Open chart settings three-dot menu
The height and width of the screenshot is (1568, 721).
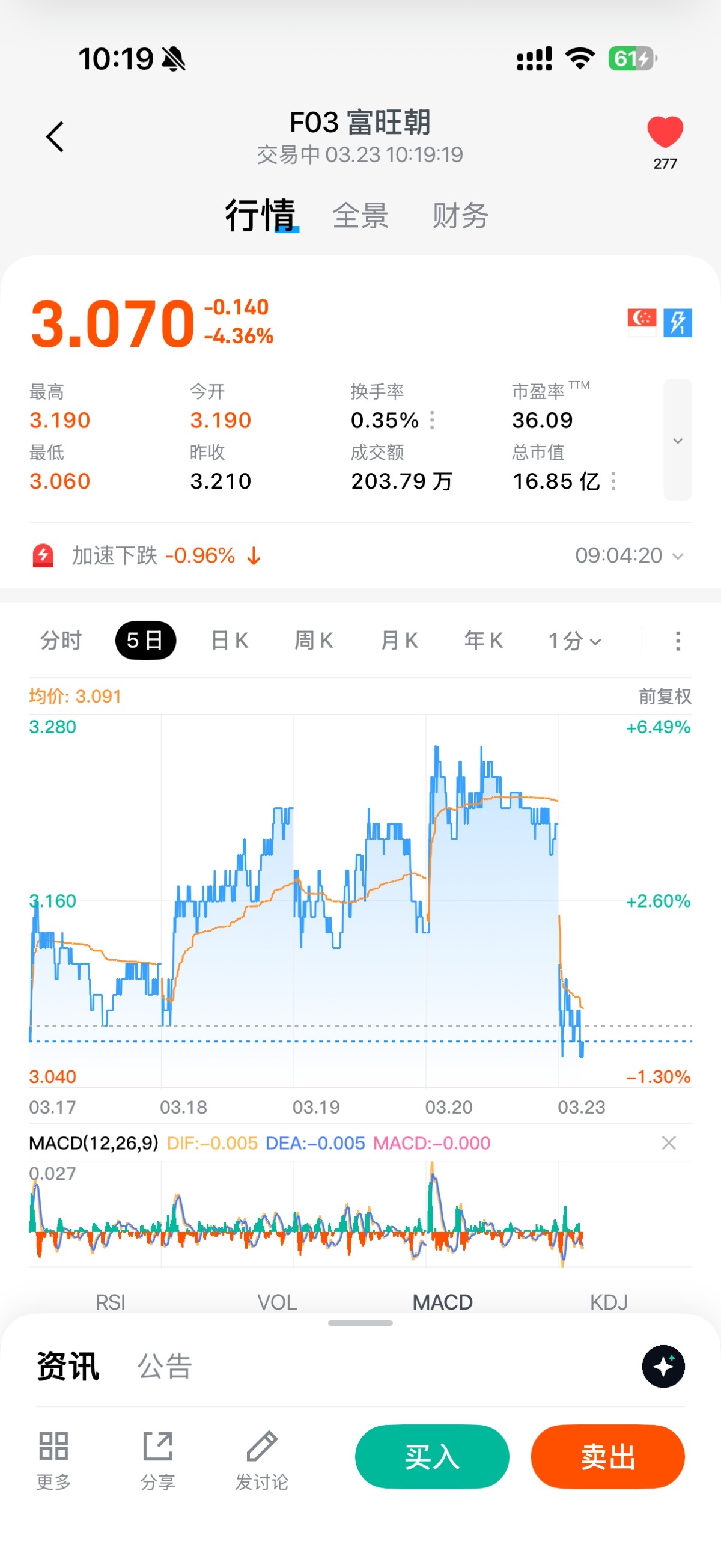coord(678,641)
